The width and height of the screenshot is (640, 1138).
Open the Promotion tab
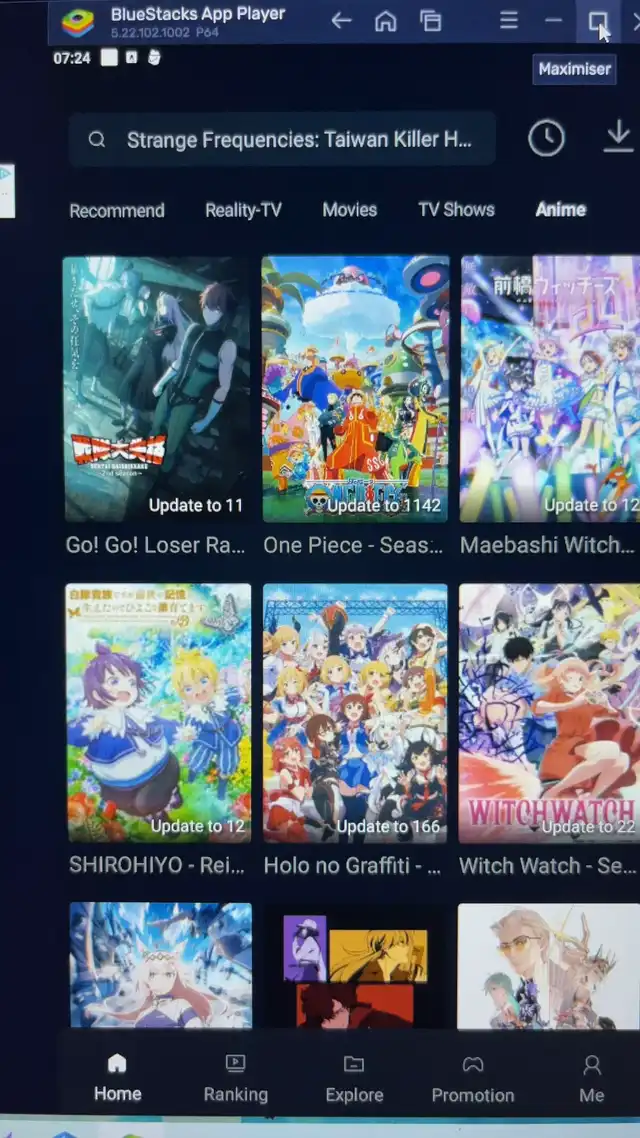[x=473, y=1078]
